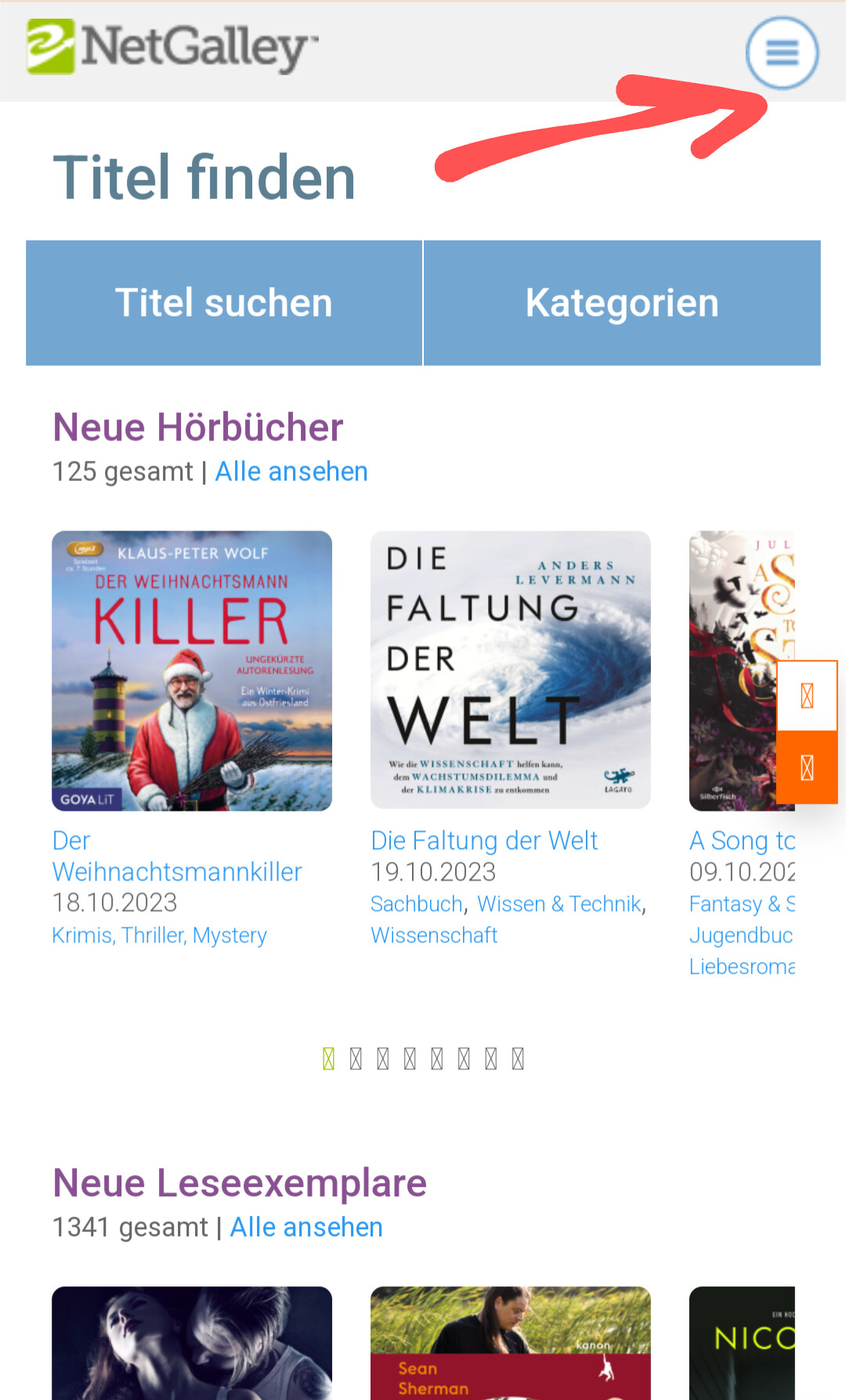Select the Titel suchen button

pyautogui.click(x=224, y=302)
